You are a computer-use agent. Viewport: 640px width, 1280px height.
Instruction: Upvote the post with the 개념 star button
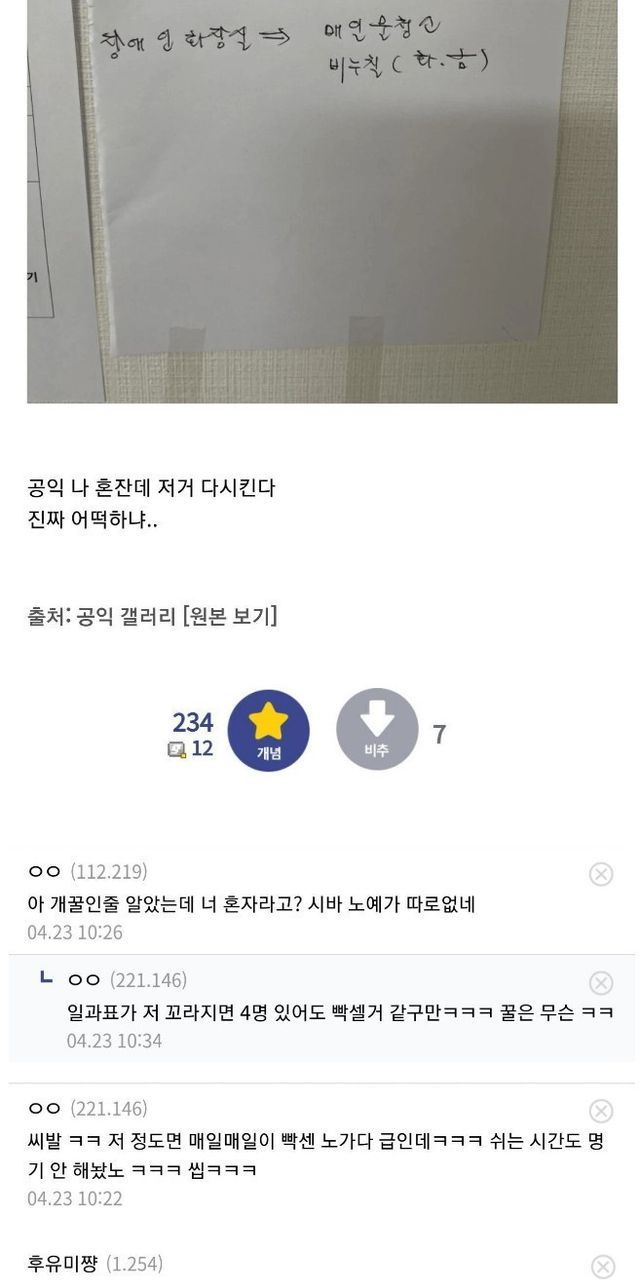268,730
